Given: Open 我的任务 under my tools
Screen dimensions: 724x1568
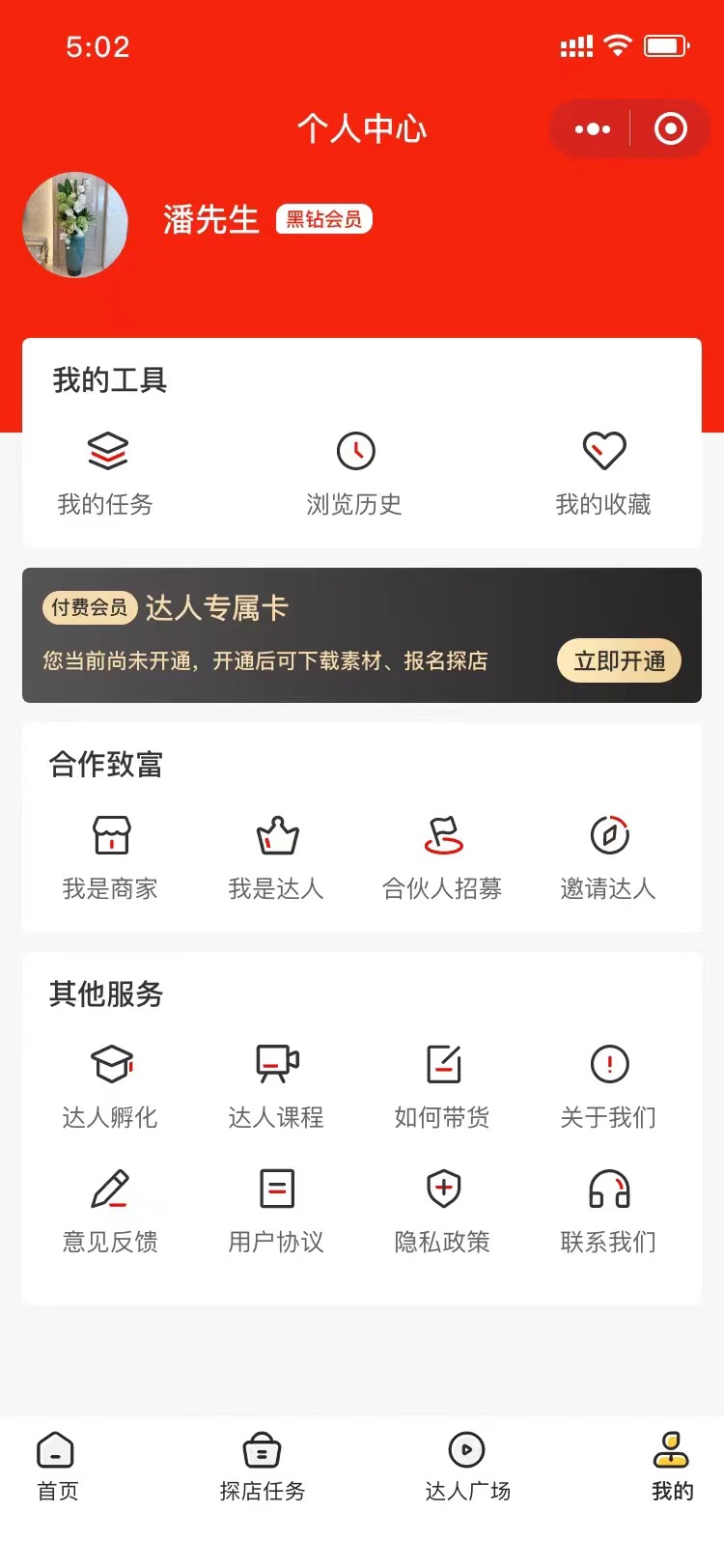Looking at the screenshot, I should pyautogui.click(x=106, y=473).
